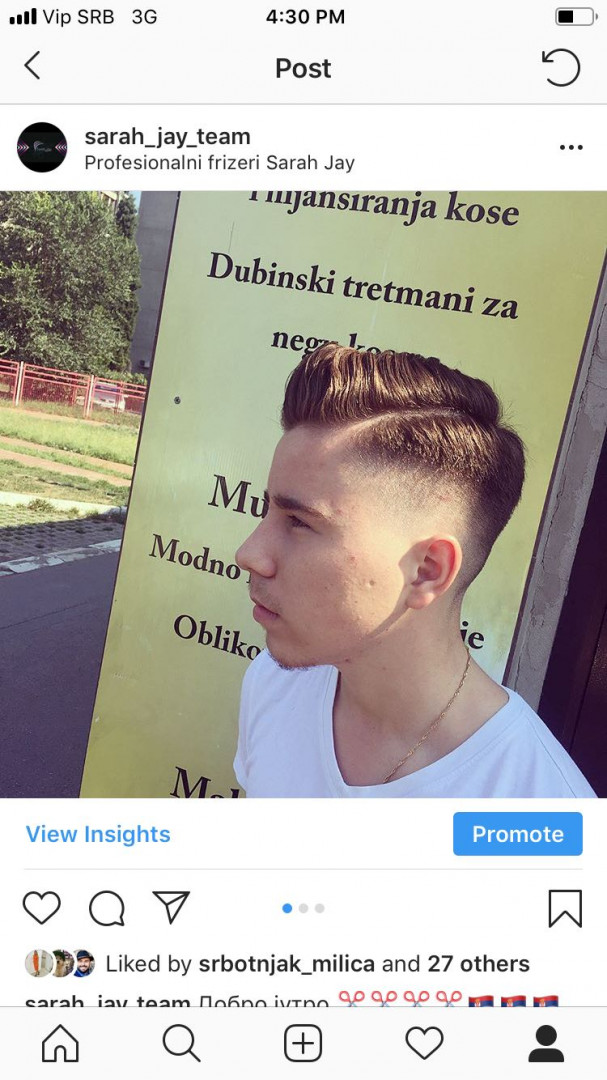Refresh the post with the reload icon
Image resolution: width=607 pixels, height=1080 pixels.
tap(560, 67)
